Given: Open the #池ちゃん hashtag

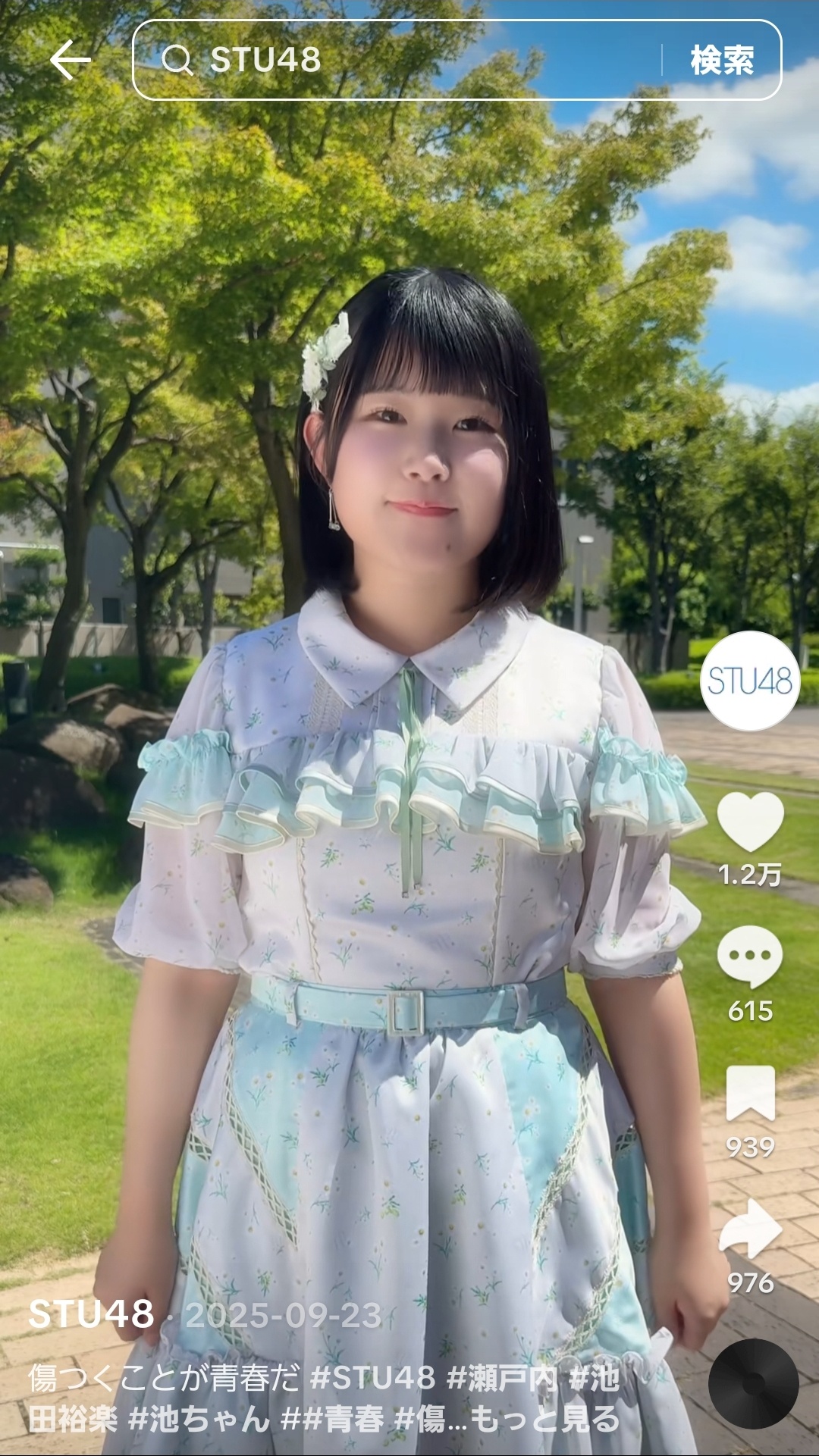Looking at the screenshot, I should [x=199, y=1420].
